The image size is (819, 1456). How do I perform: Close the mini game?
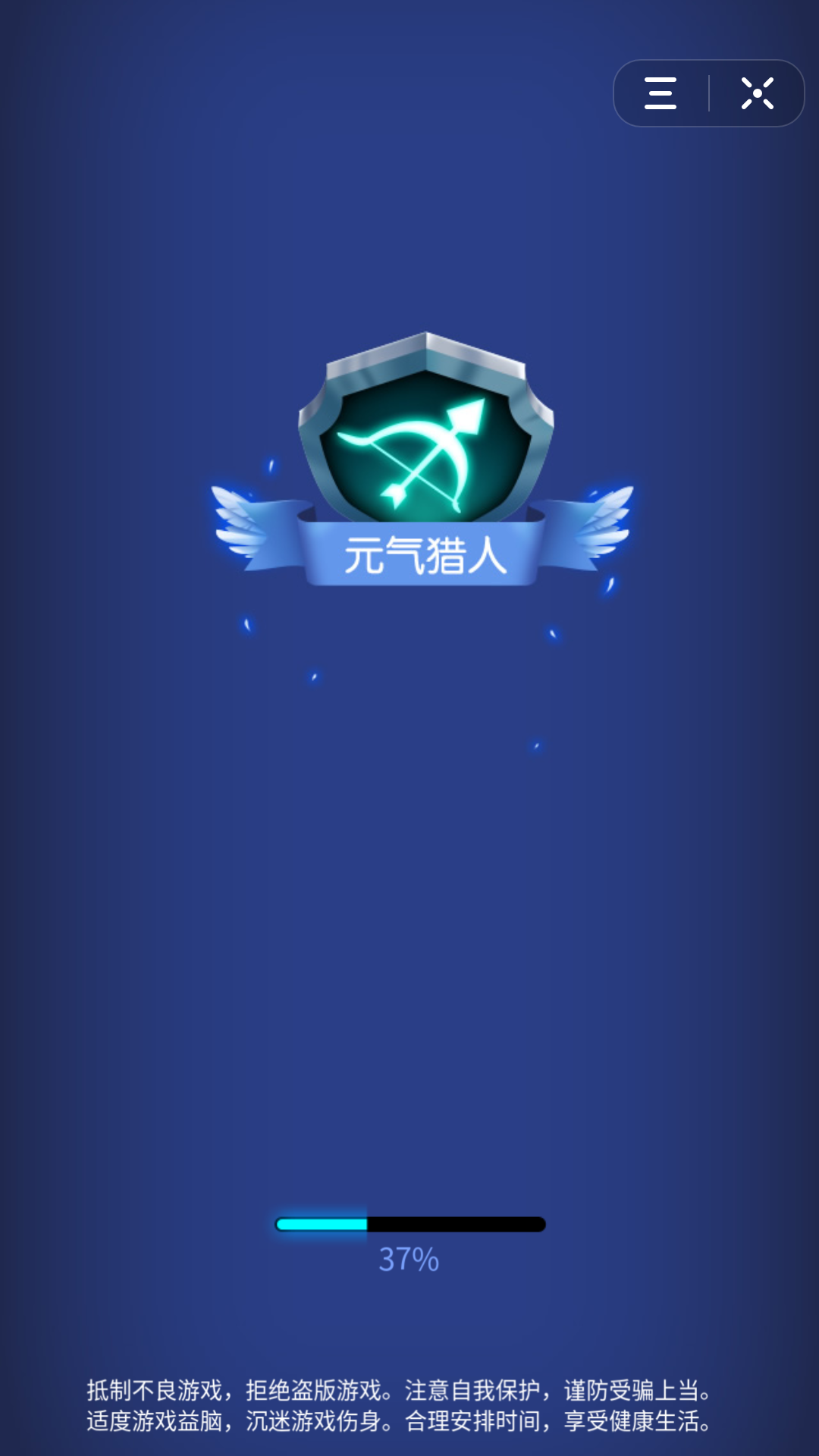(757, 93)
